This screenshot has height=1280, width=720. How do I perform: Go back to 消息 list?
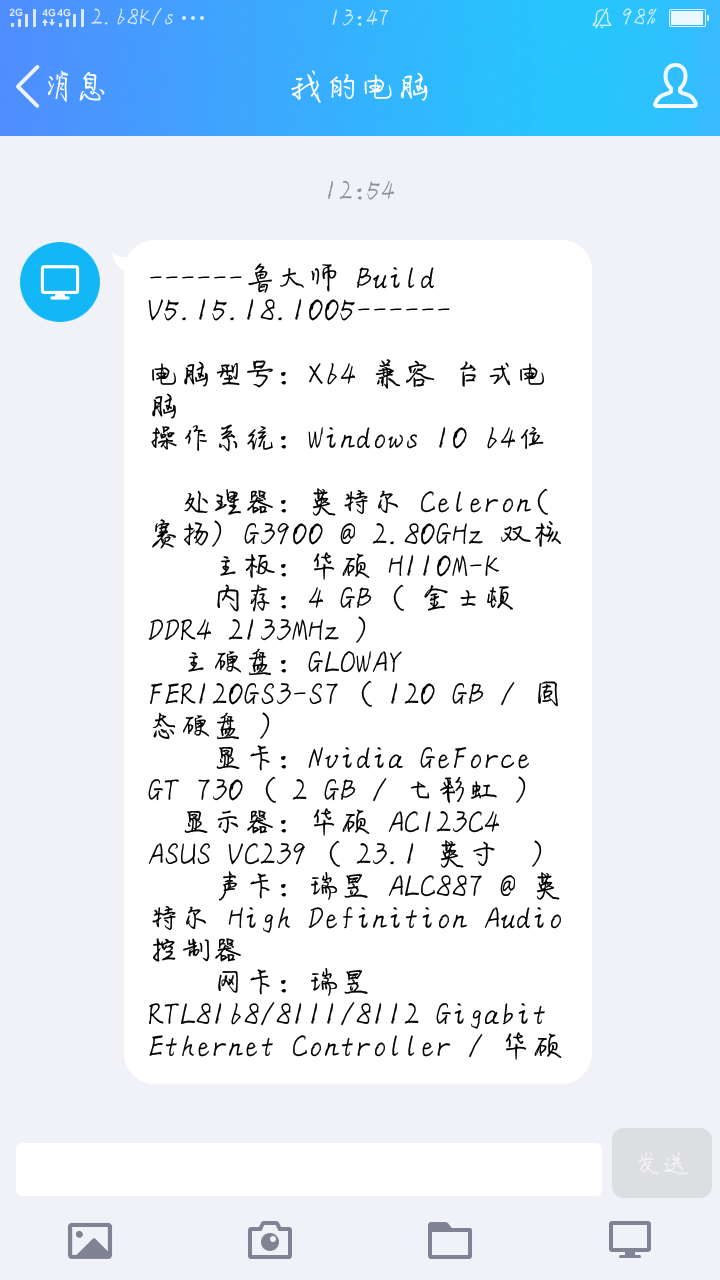[x=60, y=87]
